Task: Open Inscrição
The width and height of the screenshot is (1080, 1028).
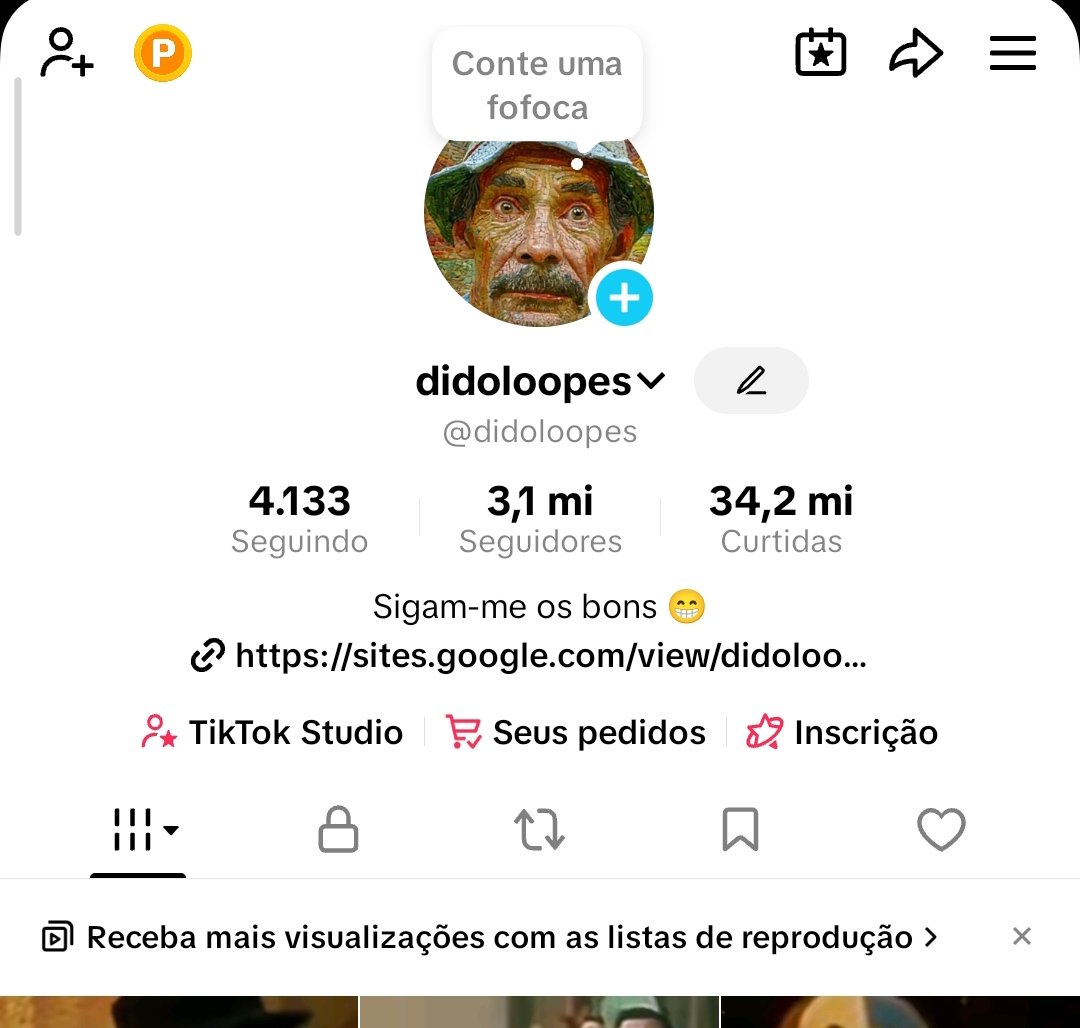Action: (842, 733)
